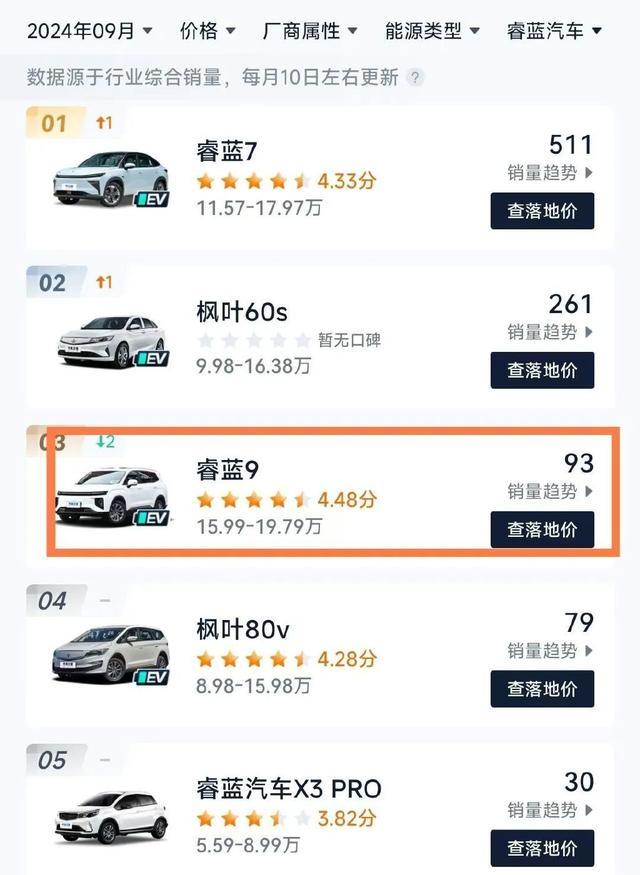See 销量趋势 for 睿蓝9

pyautogui.click(x=549, y=491)
